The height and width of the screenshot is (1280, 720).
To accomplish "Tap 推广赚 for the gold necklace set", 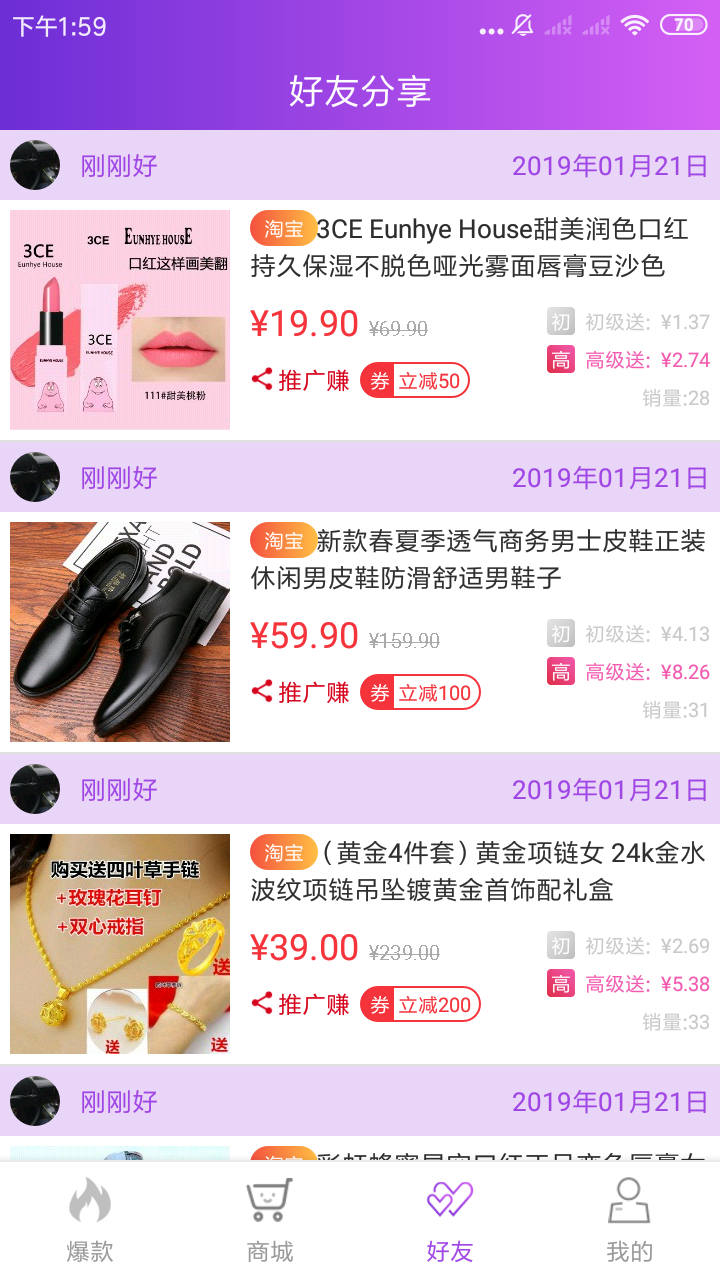I will pos(300,1004).
